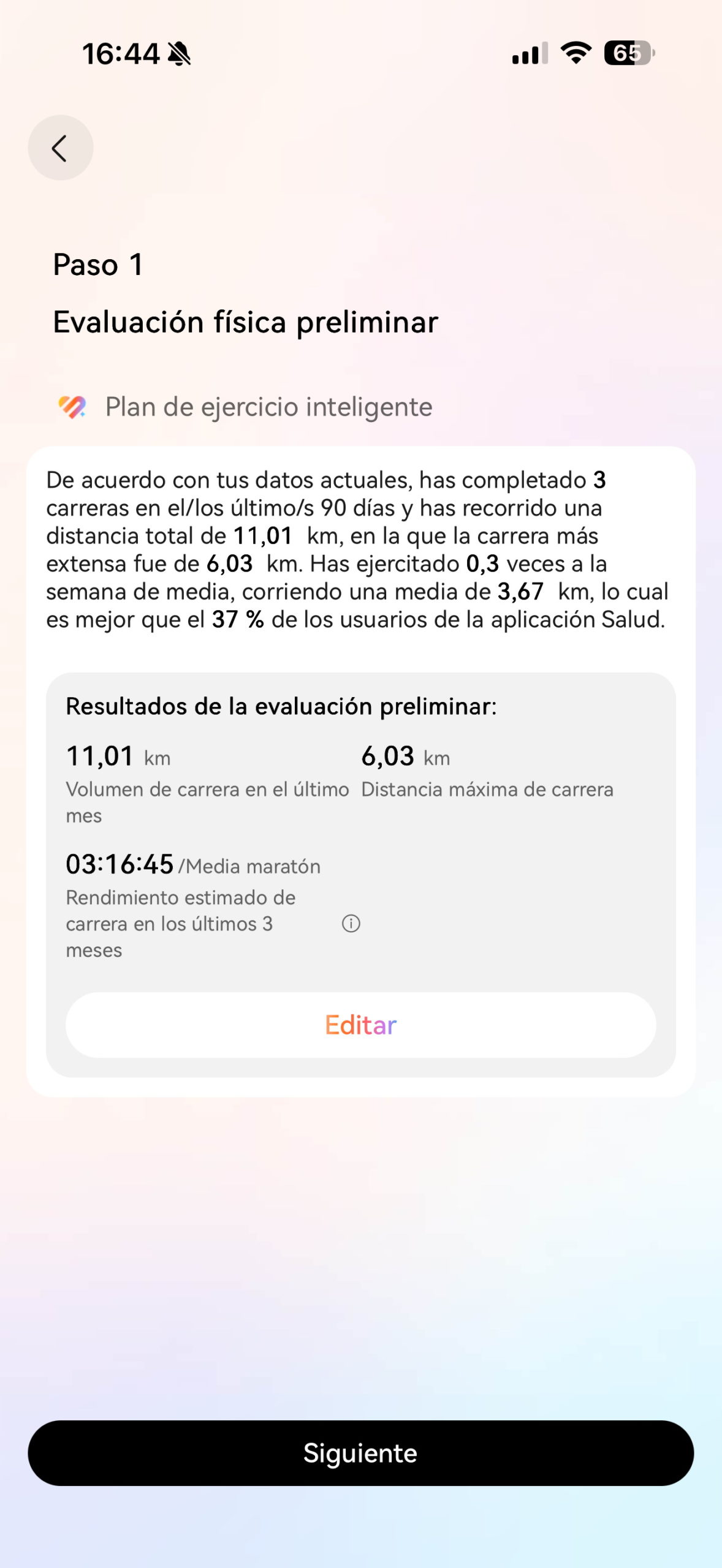Viewport: 722px width, 1568px height.
Task: Tap Editar to change evaluation results
Action: tap(360, 1025)
